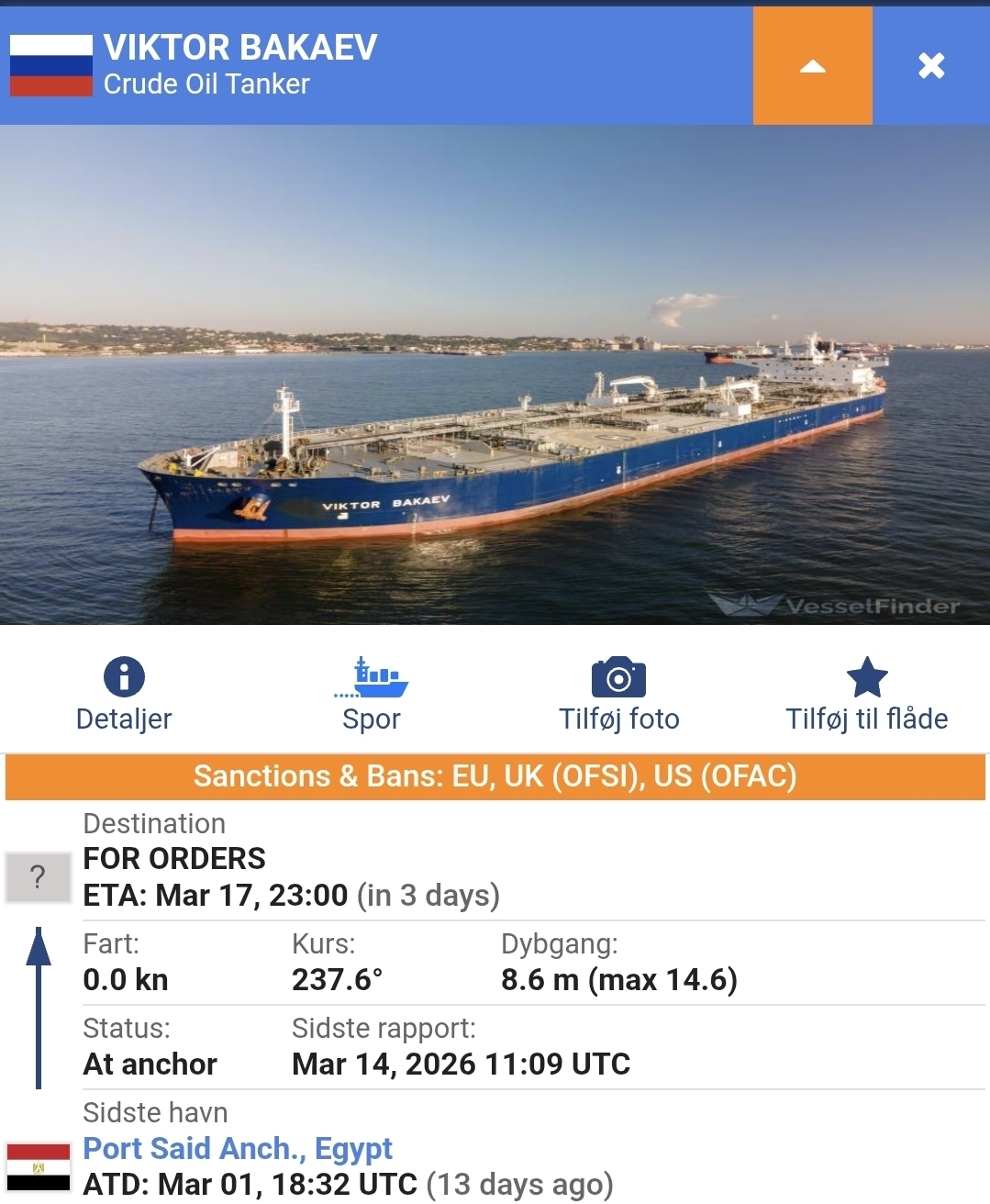Image resolution: width=990 pixels, height=1204 pixels.
Task: View the VIKTOR BAKAEV ship photo
Action: coord(495,374)
